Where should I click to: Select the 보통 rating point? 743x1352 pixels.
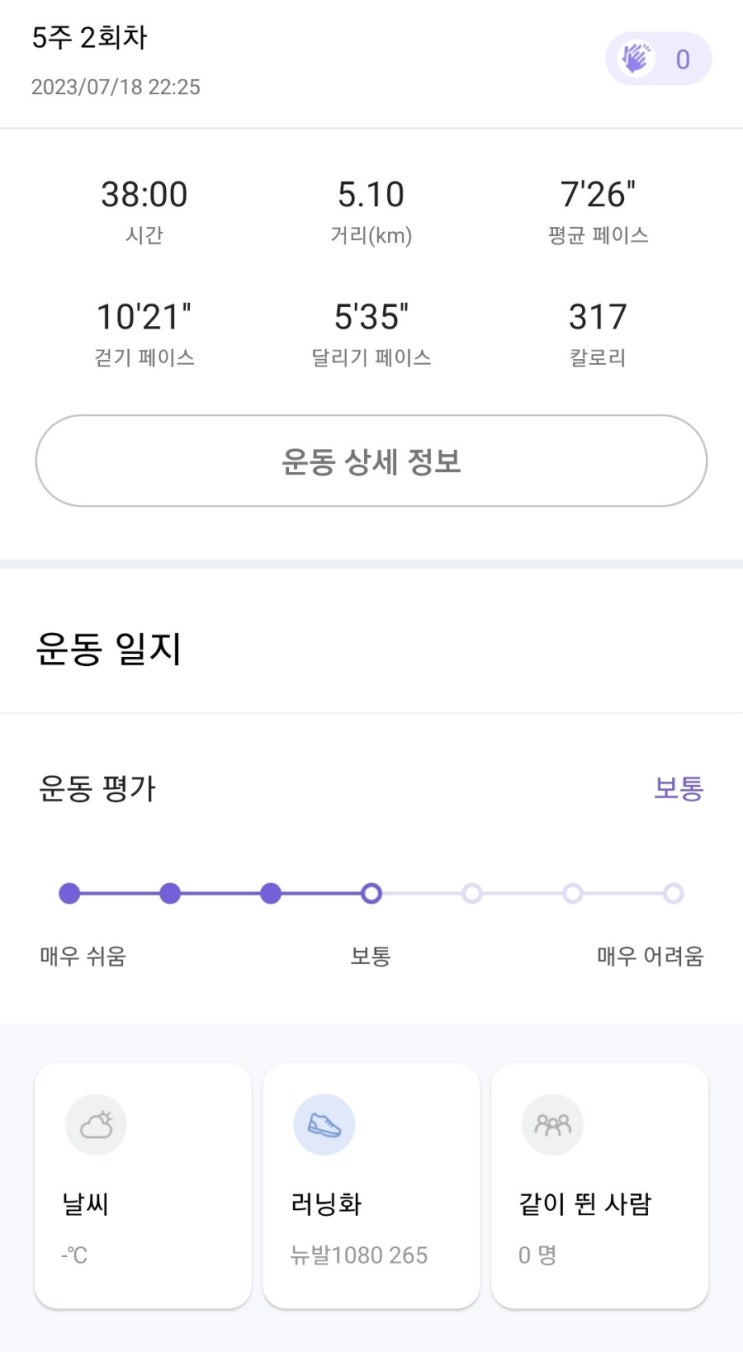(371, 893)
